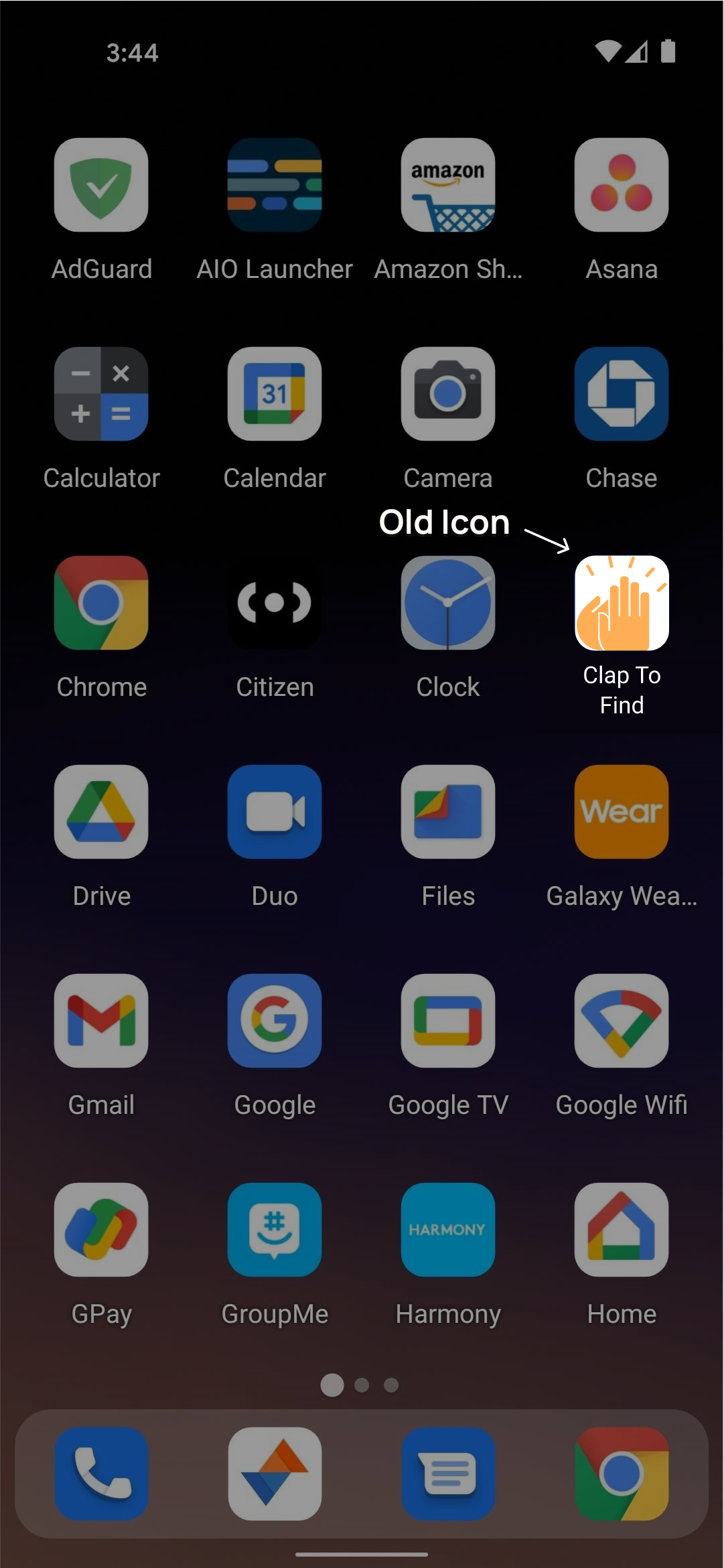Open the Files app
This screenshot has height=1568, width=724.
tap(448, 812)
